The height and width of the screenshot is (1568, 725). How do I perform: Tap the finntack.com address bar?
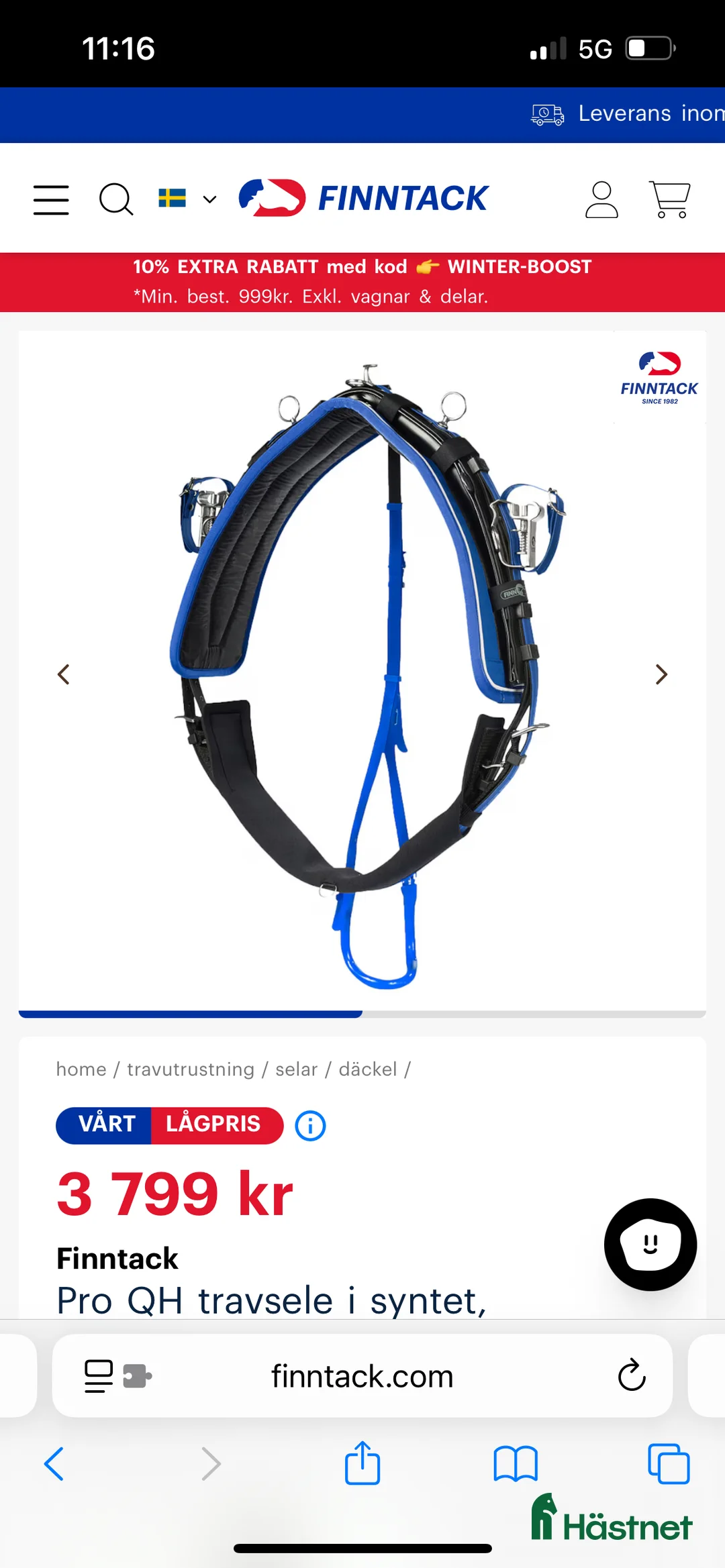[362, 1377]
